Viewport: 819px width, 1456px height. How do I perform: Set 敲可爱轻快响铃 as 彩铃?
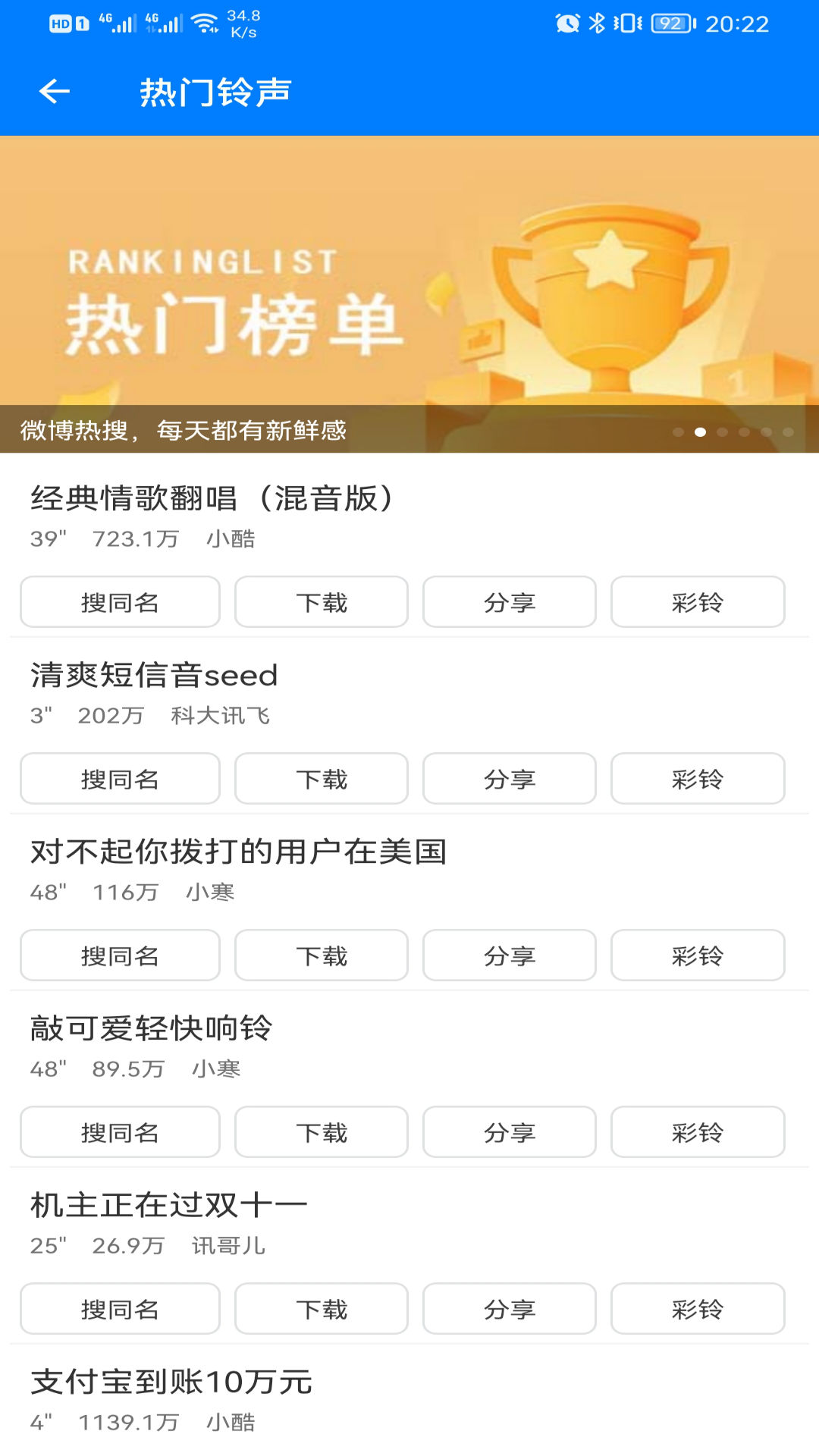[698, 1132]
